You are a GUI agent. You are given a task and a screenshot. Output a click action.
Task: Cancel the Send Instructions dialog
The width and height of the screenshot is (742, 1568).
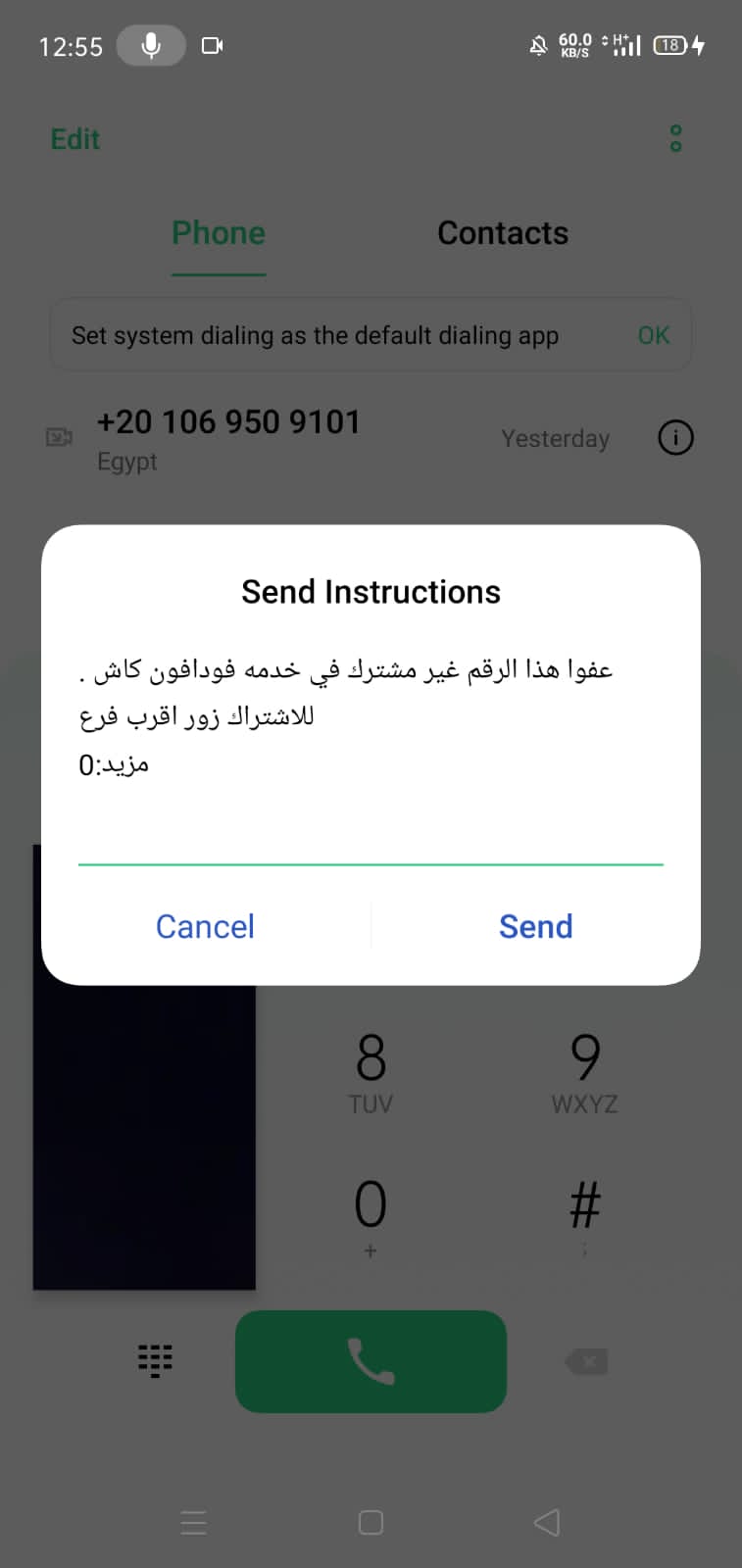[205, 926]
